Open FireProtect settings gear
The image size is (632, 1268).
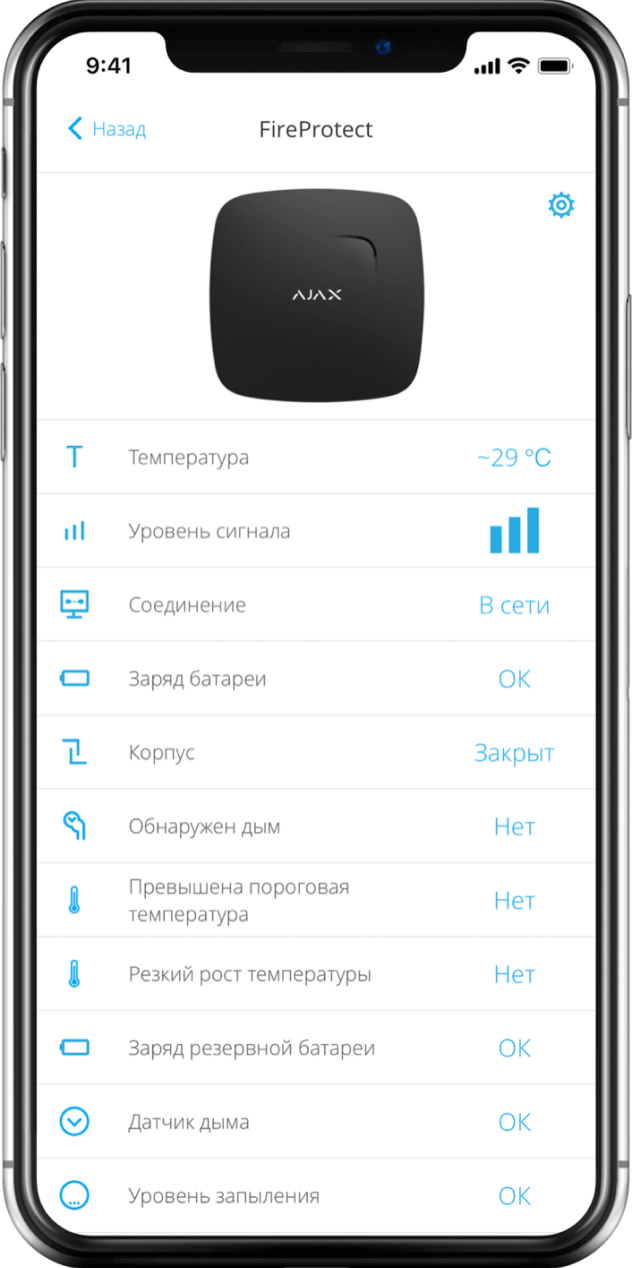[x=561, y=206]
